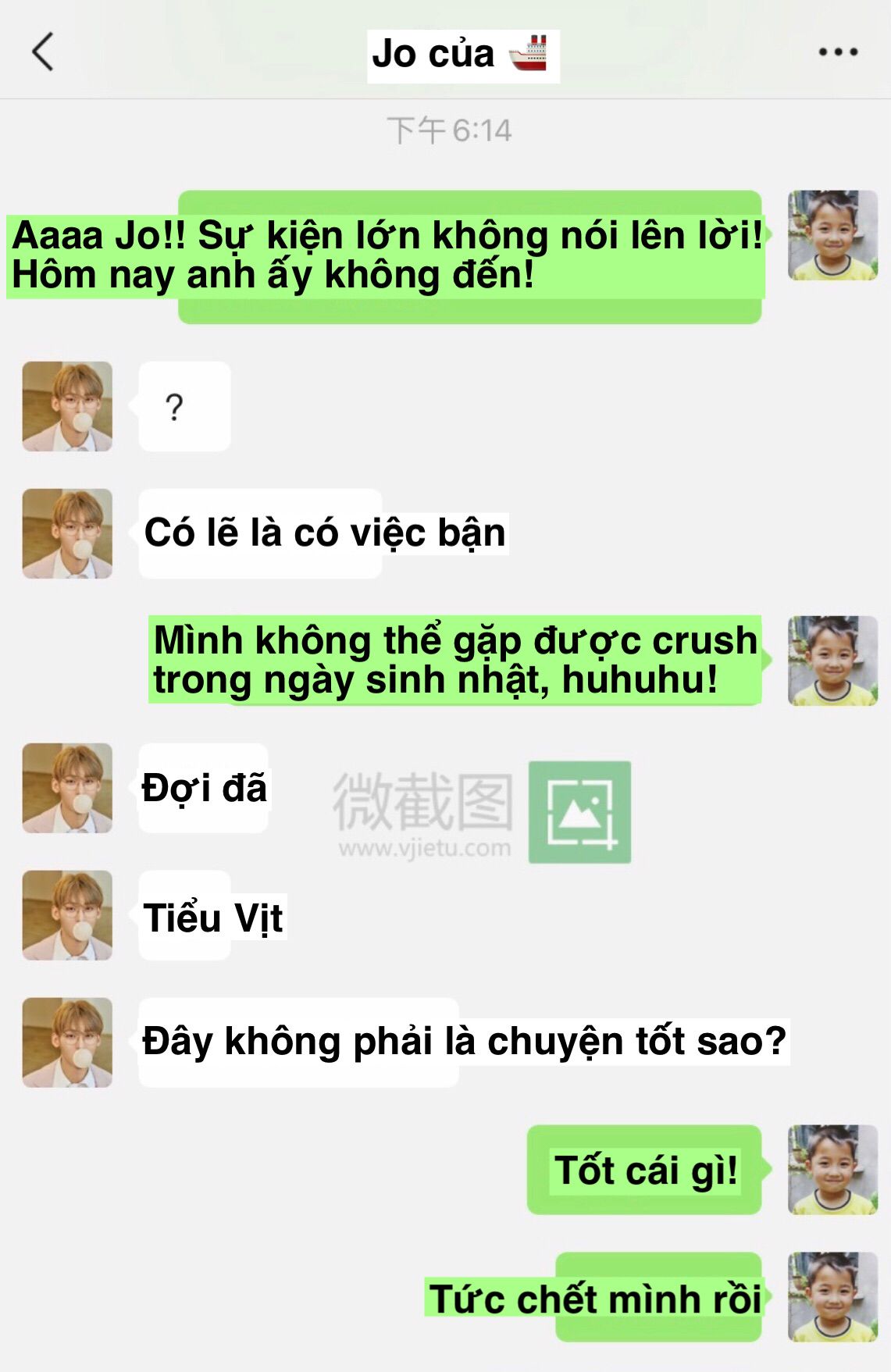Screen dimensions: 891x1372
Task: Open the three-dot chat options menu
Action: pos(838,52)
